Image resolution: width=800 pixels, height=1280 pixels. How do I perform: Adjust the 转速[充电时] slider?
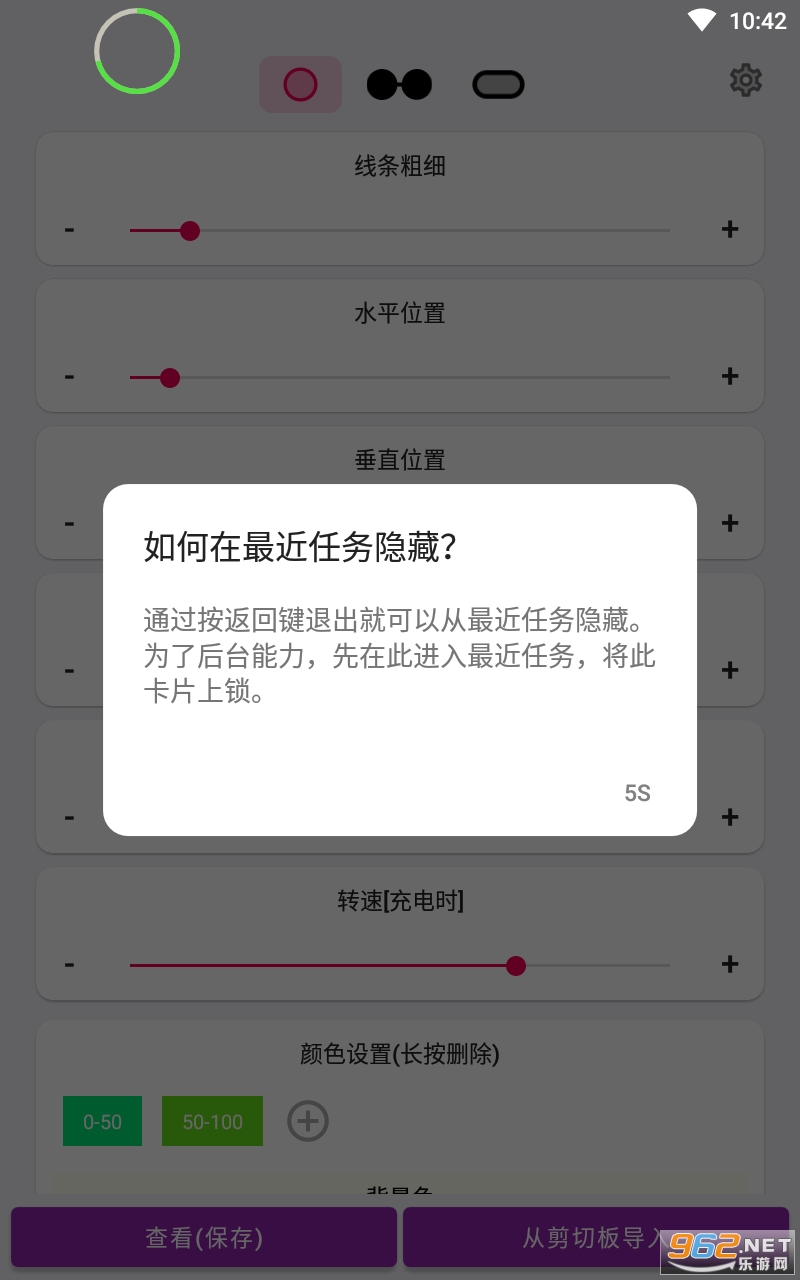[400, 965]
